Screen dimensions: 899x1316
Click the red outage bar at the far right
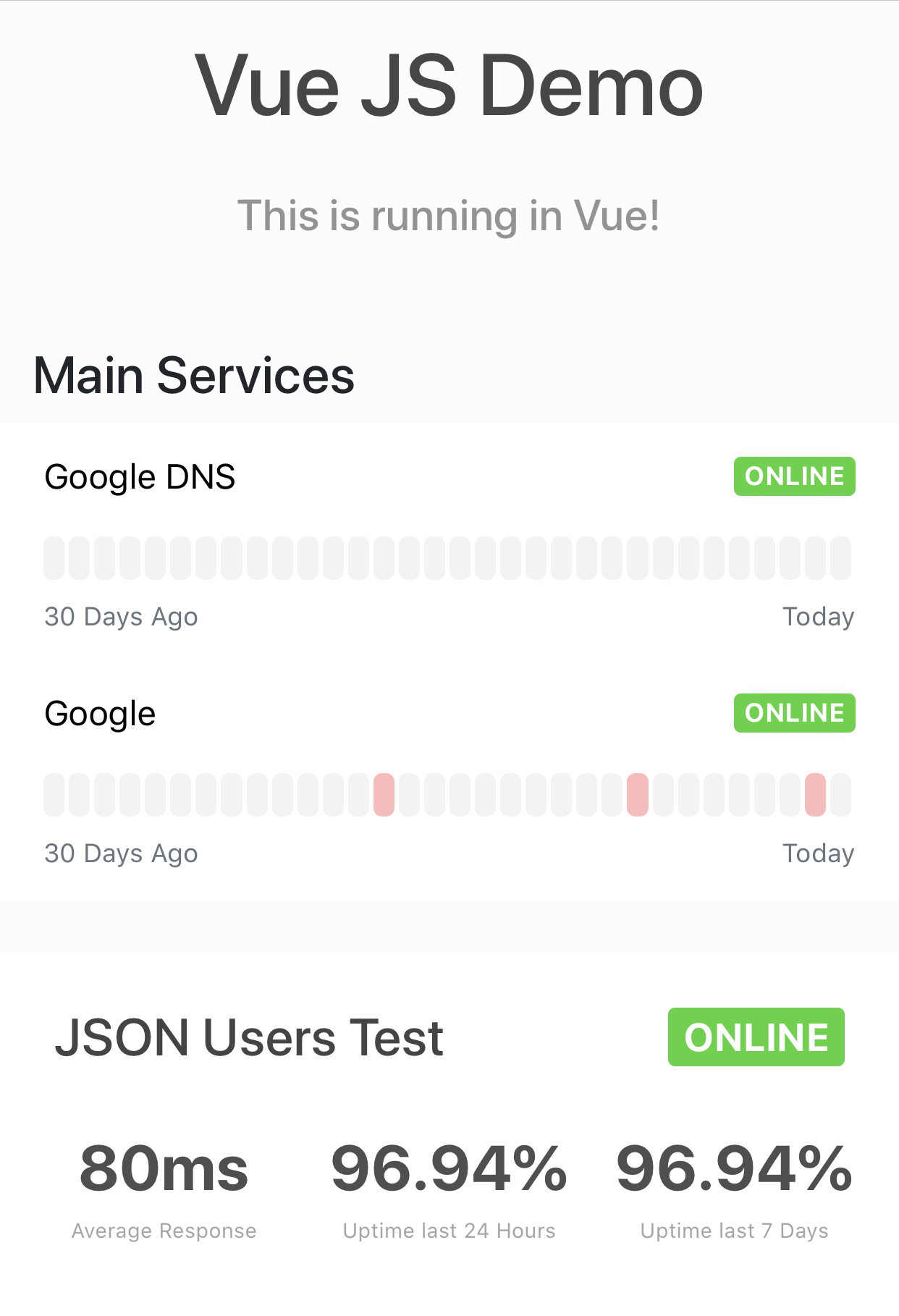point(815,793)
